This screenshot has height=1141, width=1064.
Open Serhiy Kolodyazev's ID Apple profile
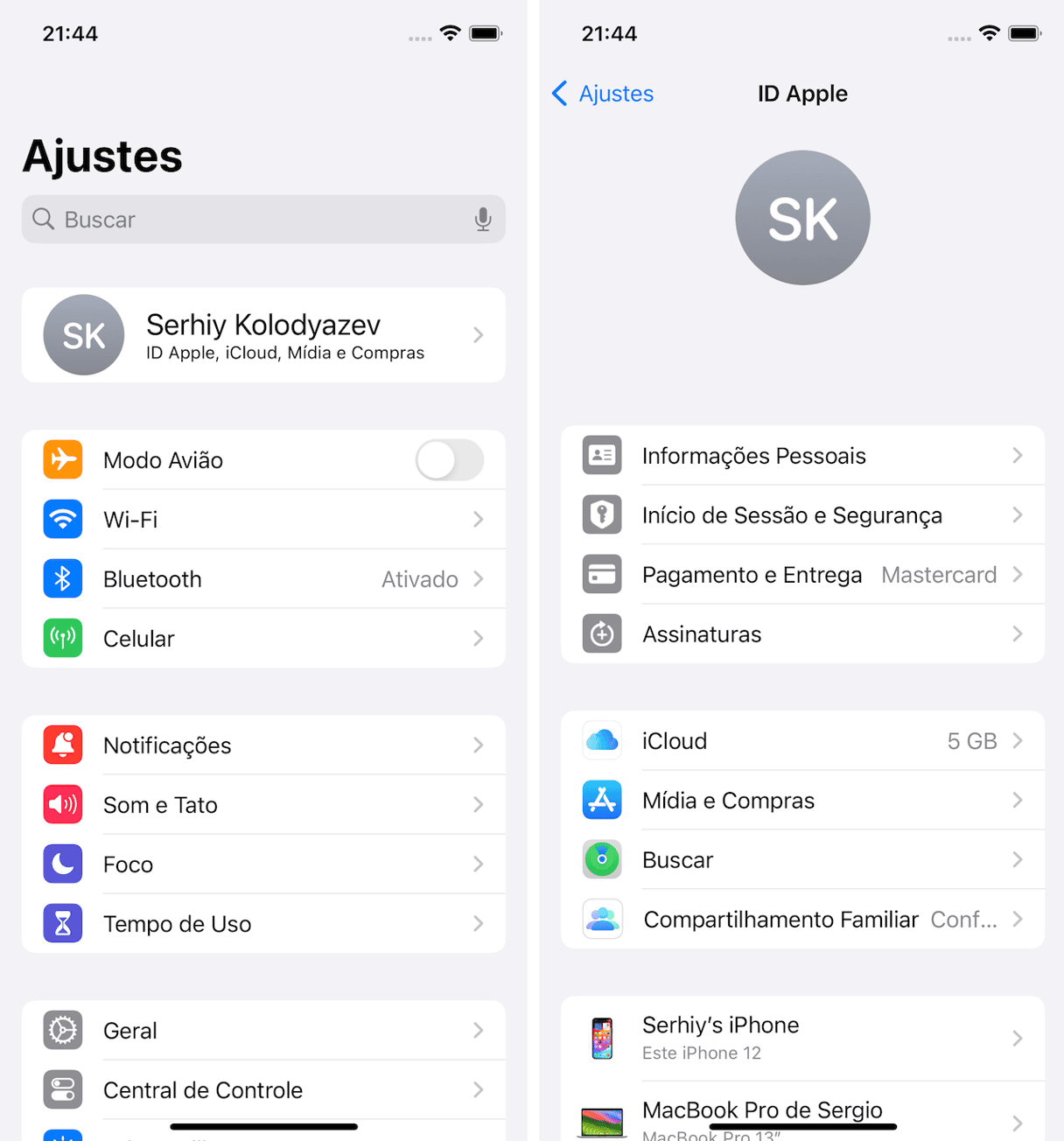263,336
